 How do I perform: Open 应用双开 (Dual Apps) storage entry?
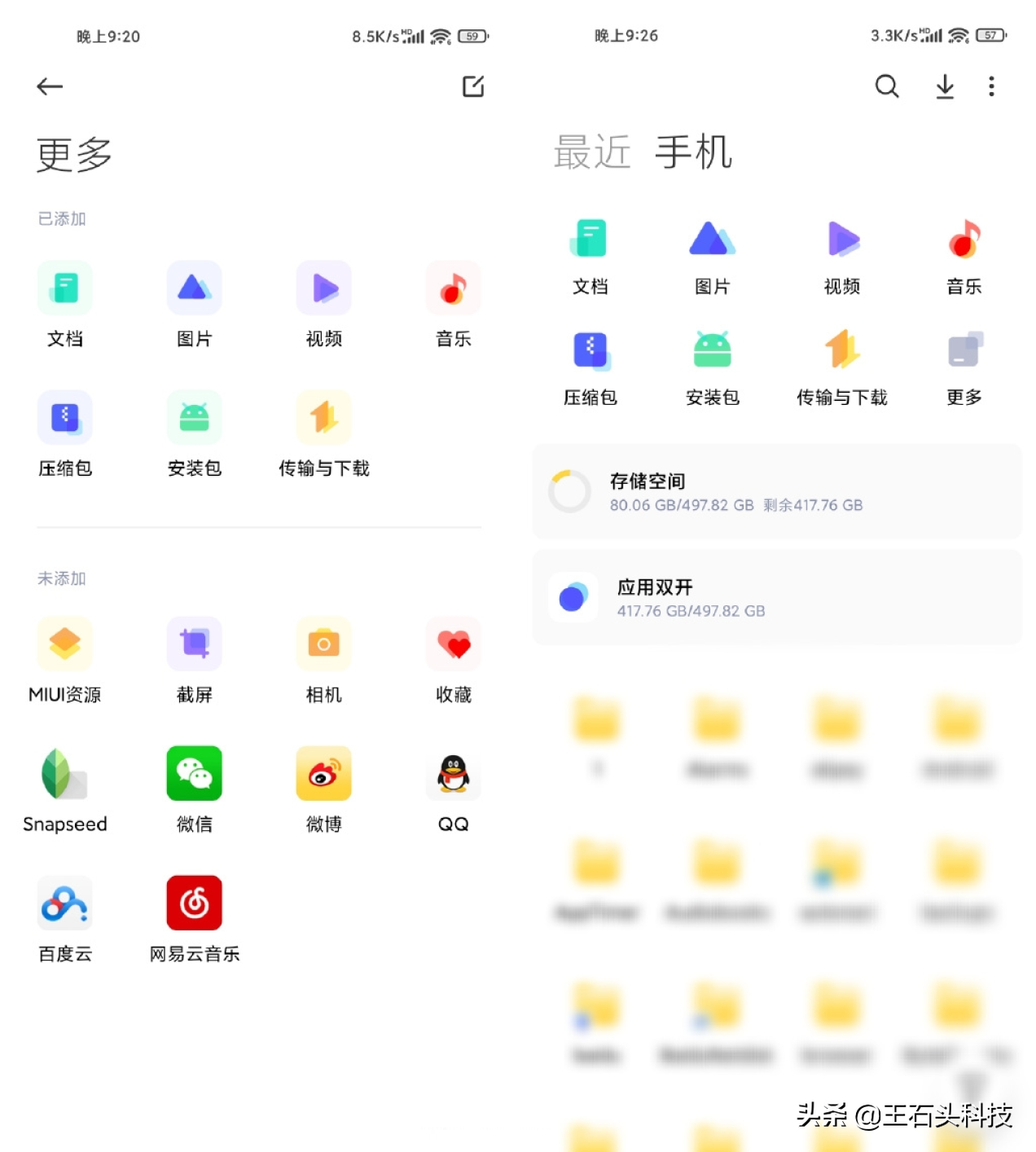[776, 596]
